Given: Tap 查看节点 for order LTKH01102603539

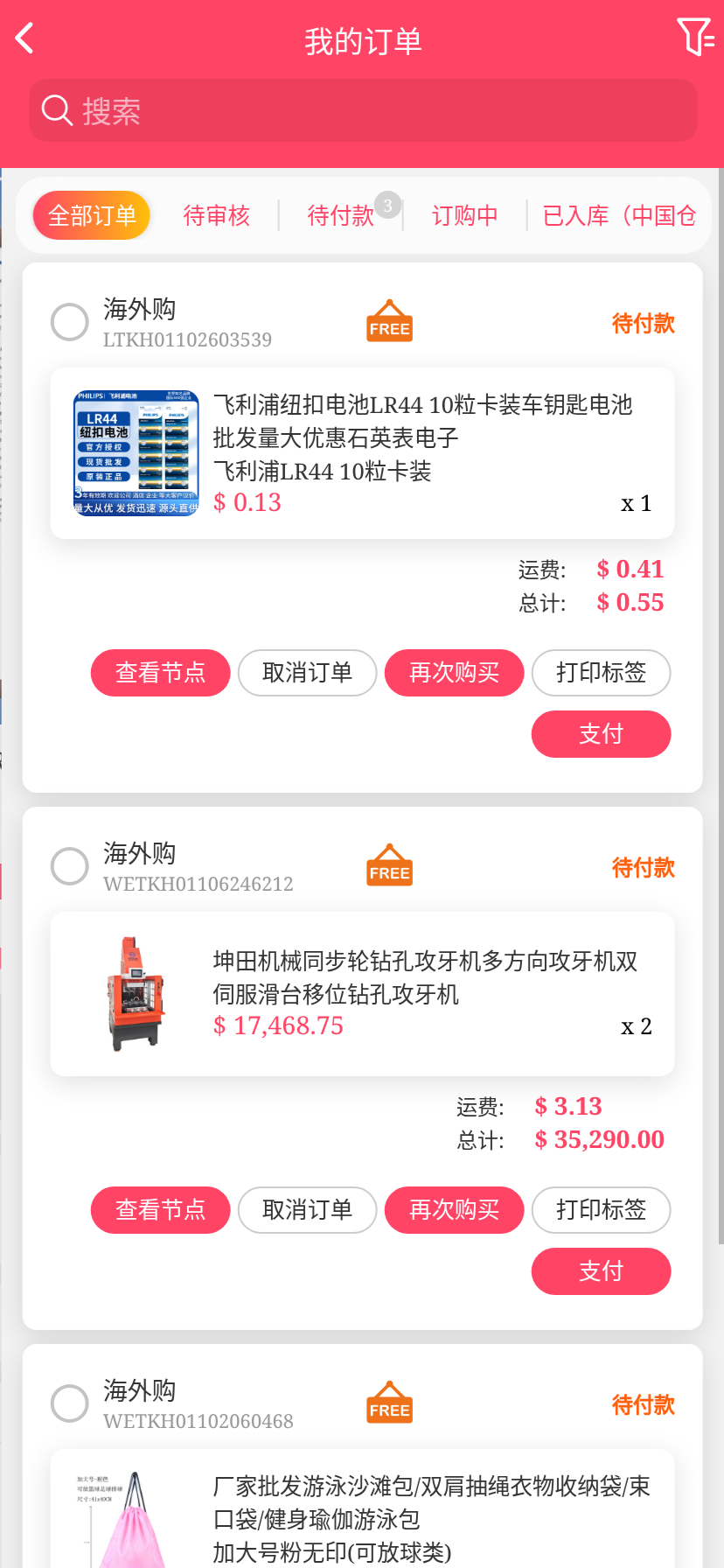Looking at the screenshot, I should pyautogui.click(x=160, y=673).
